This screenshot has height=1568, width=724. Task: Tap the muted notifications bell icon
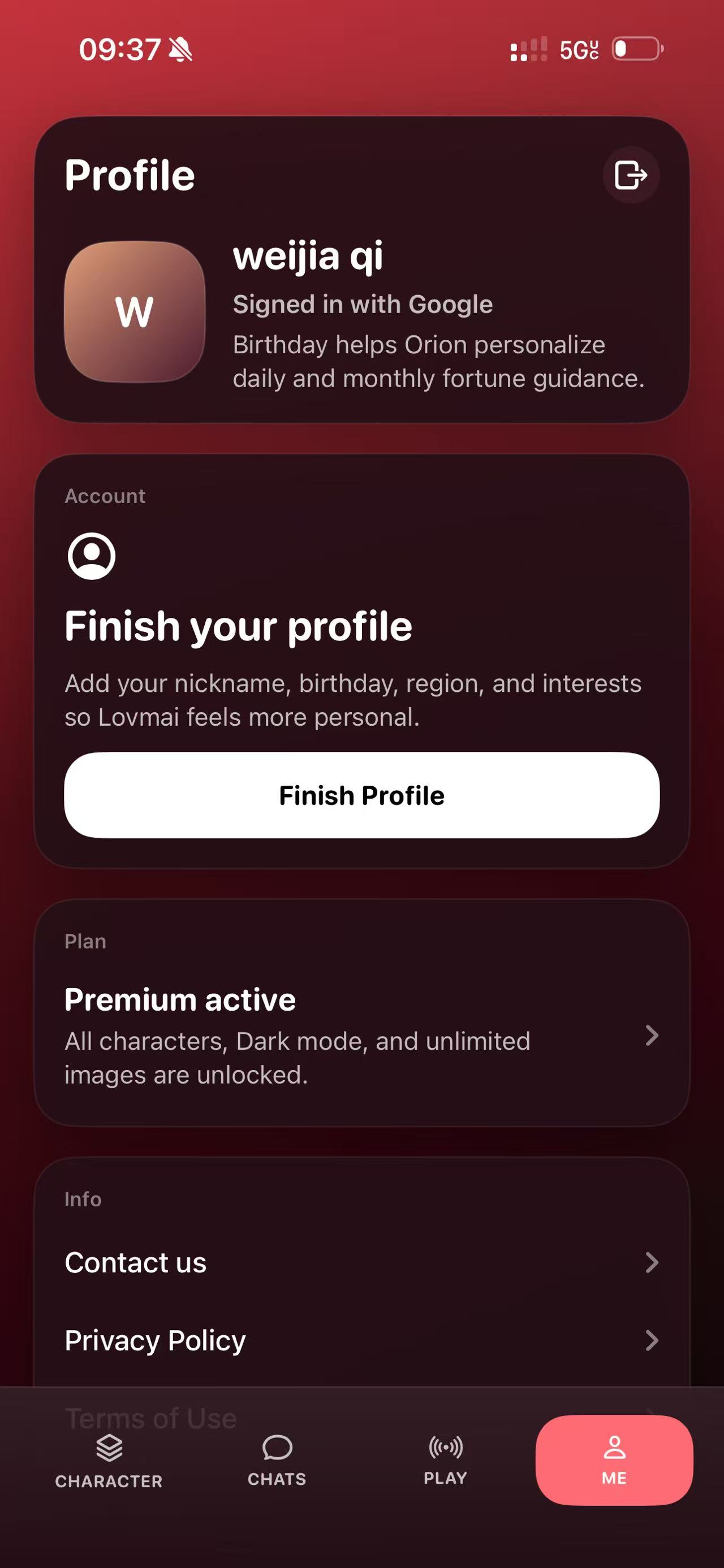(180, 50)
